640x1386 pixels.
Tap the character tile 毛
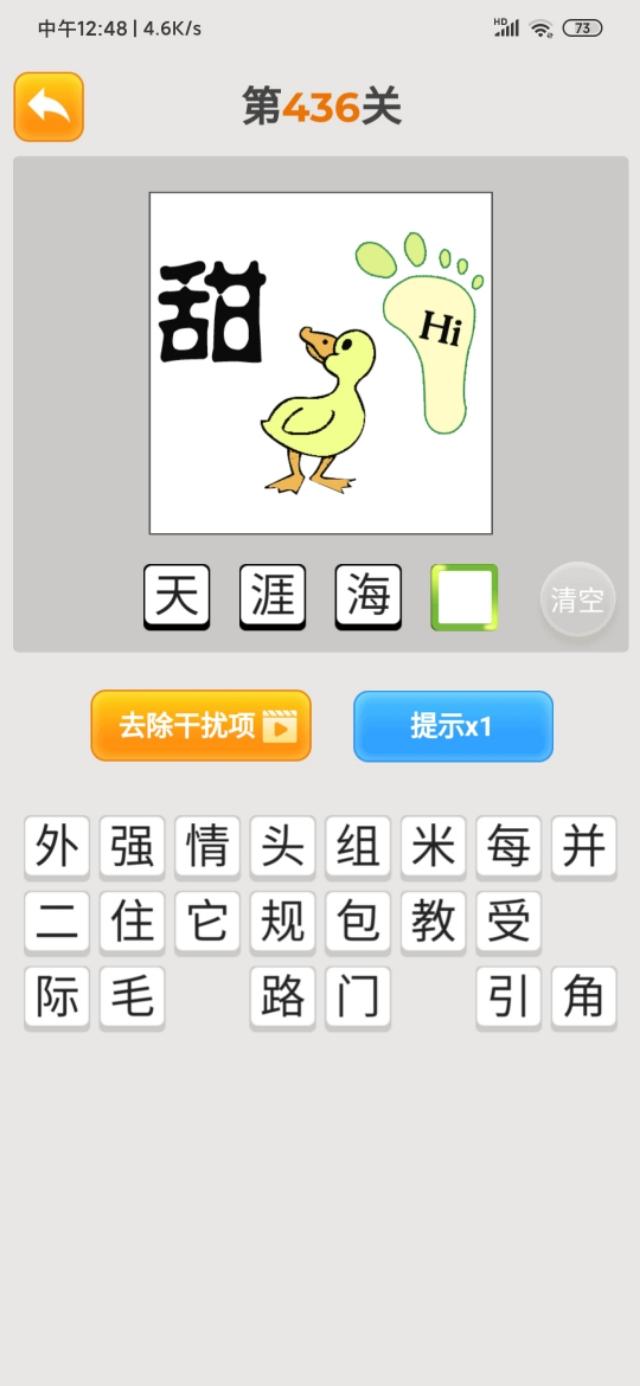tap(132, 996)
